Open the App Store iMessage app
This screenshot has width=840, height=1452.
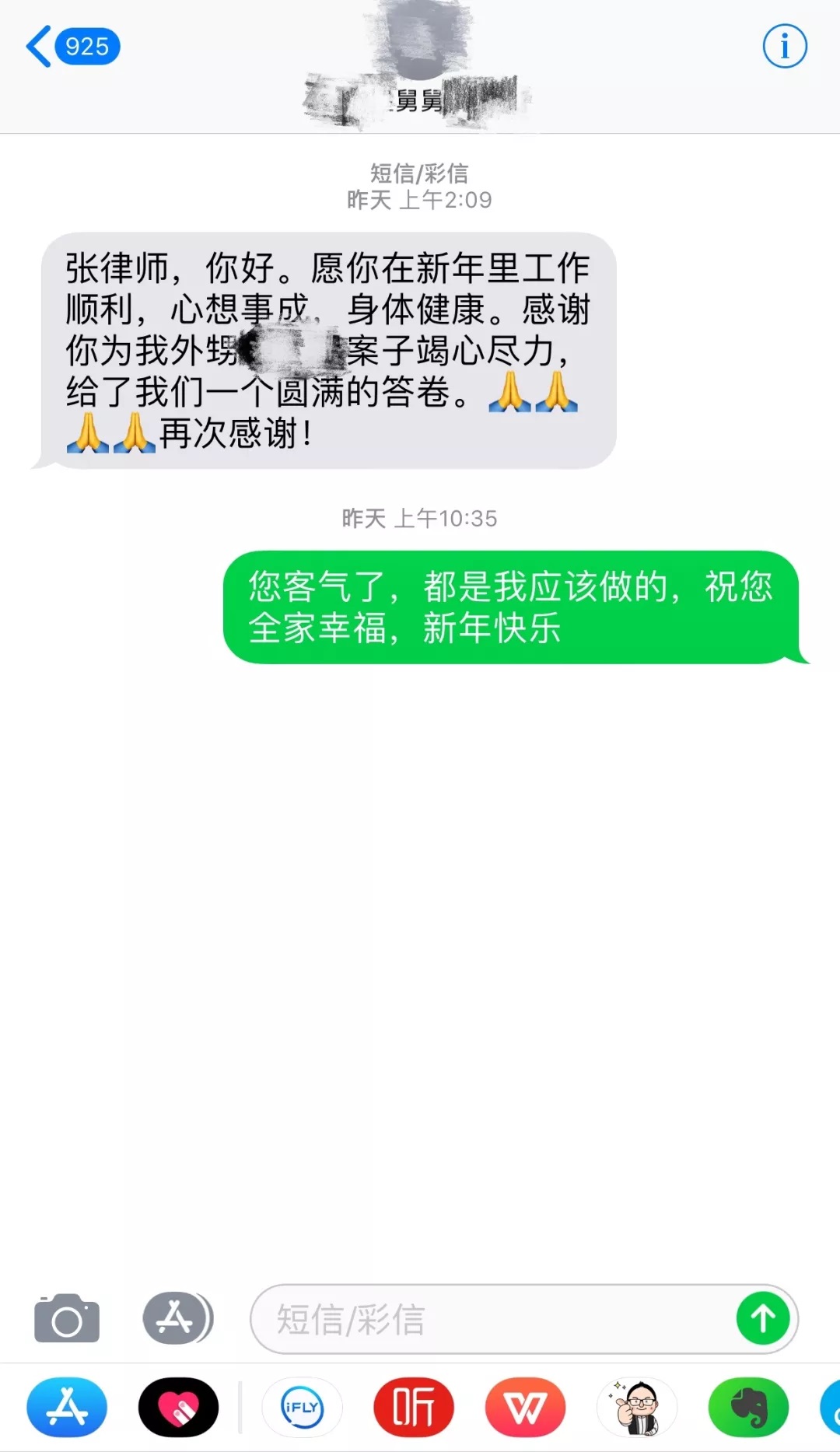67,1407
